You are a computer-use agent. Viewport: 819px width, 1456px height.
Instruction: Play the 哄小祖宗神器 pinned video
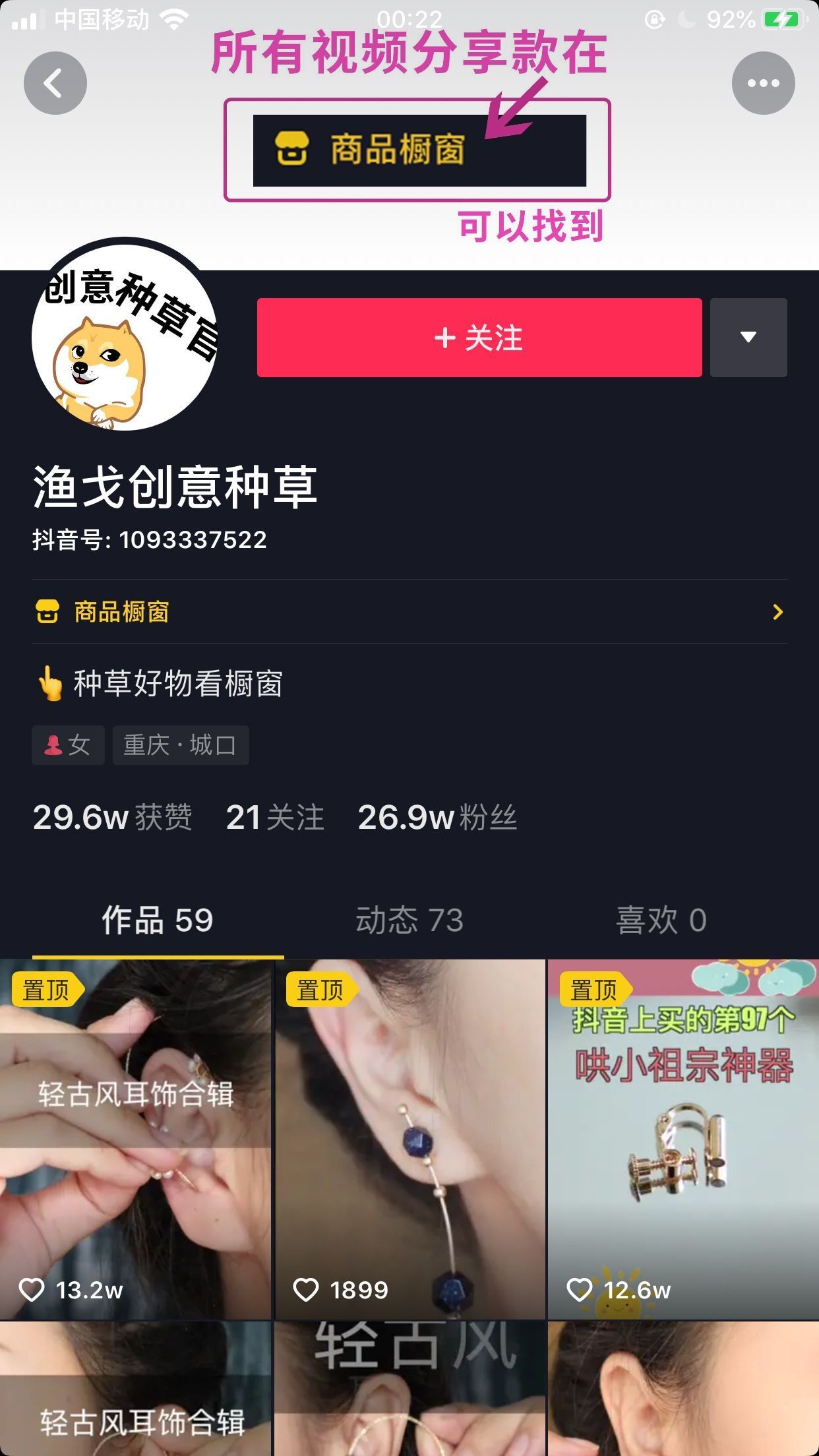click(x=683, y=1139)
